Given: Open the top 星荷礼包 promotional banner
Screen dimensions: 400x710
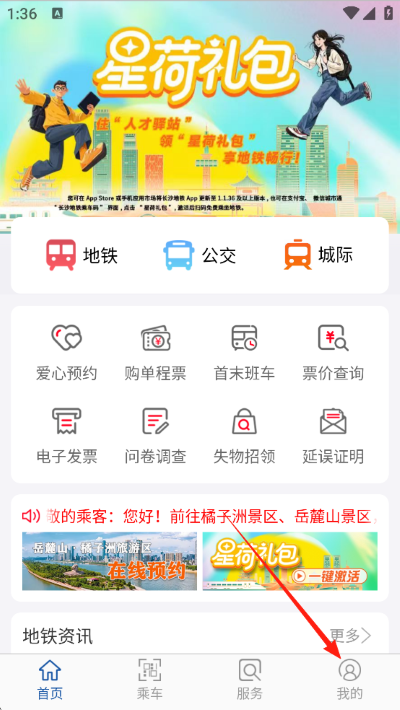Looking at the screenshot, I should (200, 111).
